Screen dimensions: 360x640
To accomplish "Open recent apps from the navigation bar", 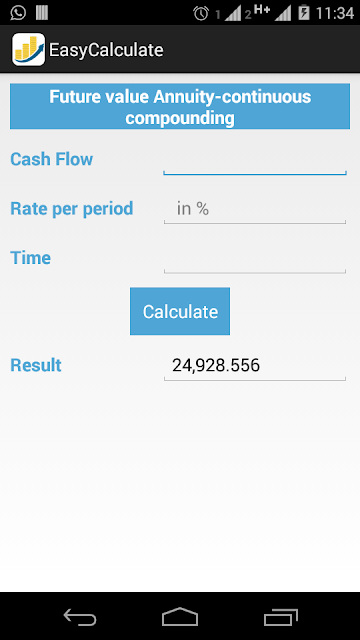I will point(280,617).
